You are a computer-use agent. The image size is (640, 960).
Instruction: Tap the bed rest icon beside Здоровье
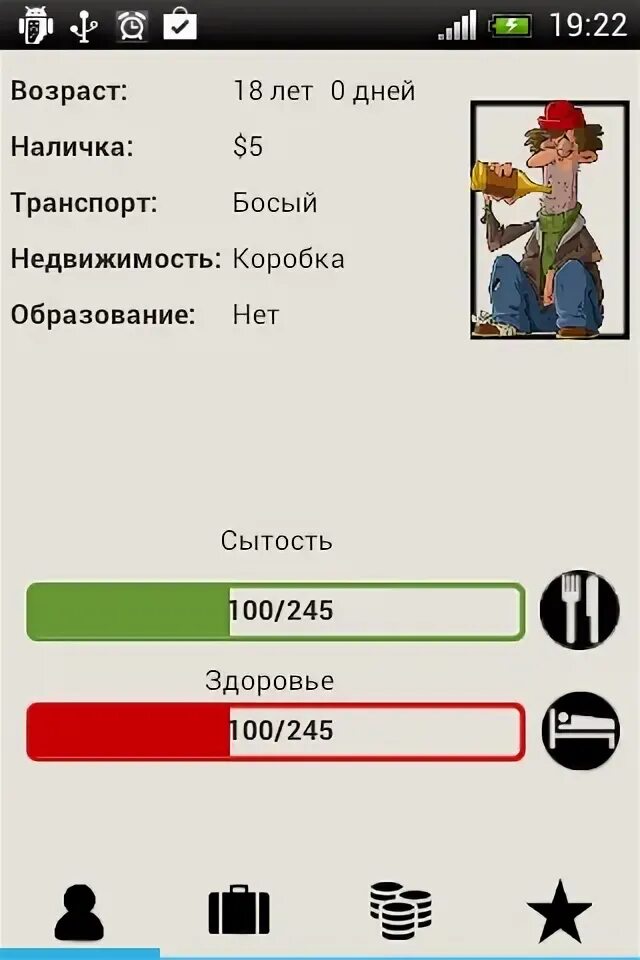(x=581, y=730)
